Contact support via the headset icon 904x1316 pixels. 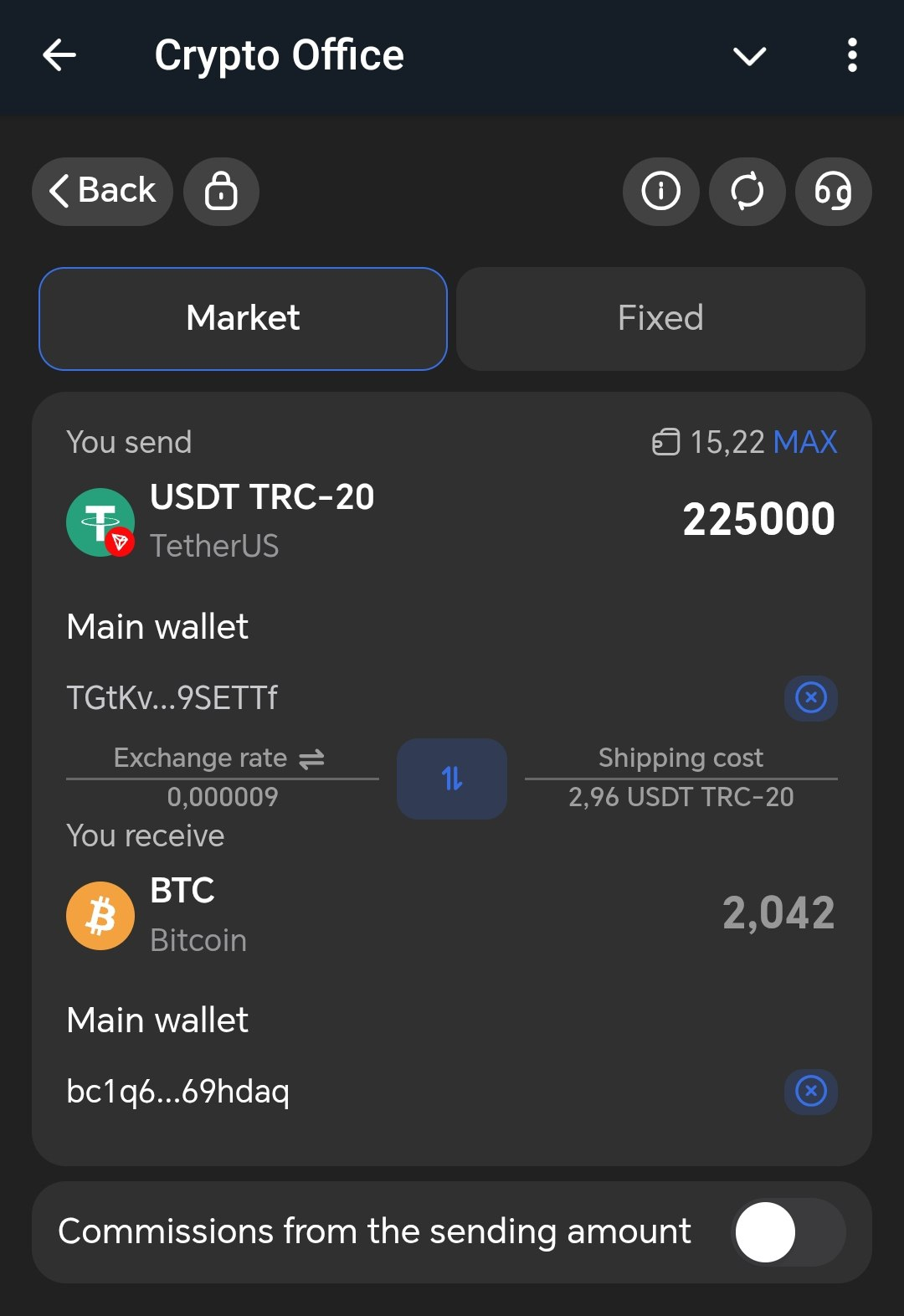[833, 192]
